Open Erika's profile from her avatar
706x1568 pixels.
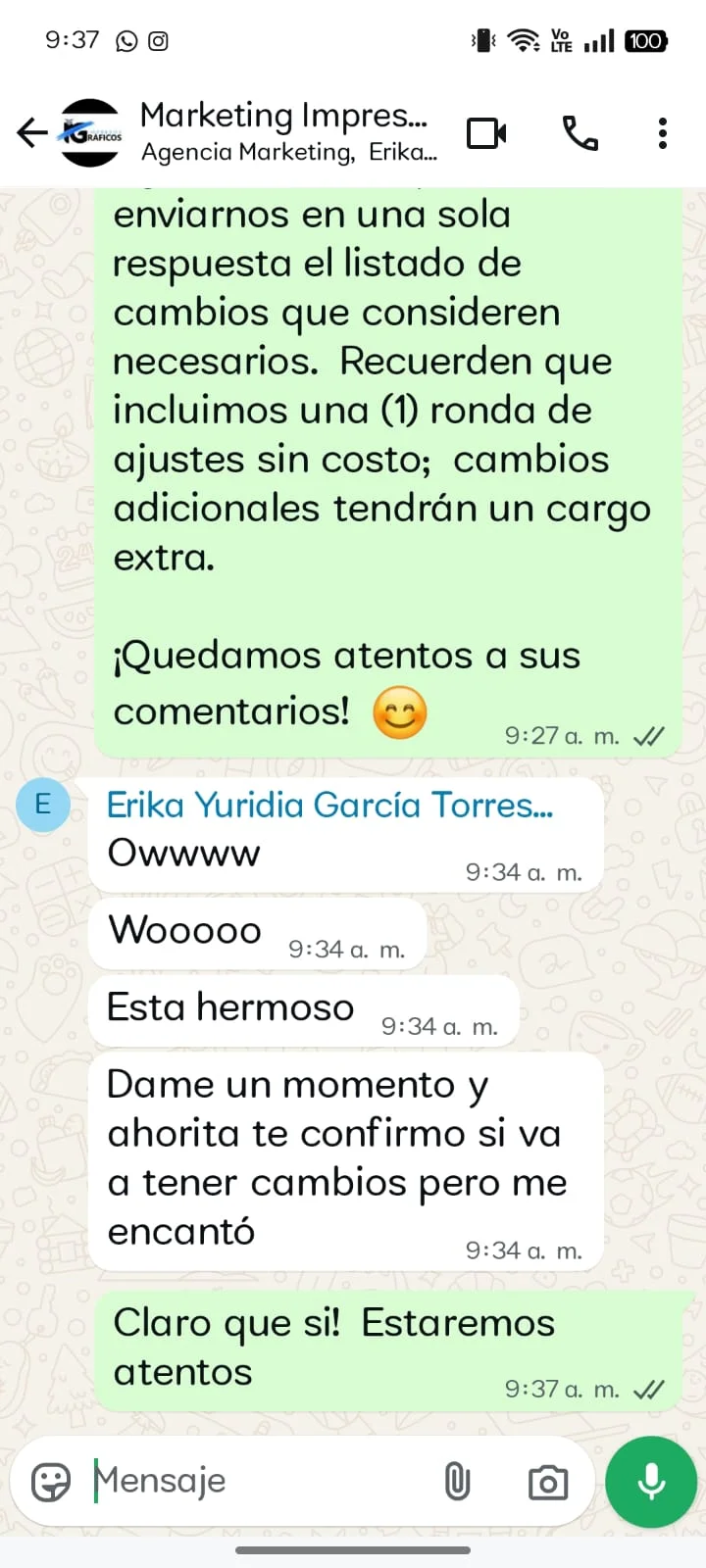43,805
